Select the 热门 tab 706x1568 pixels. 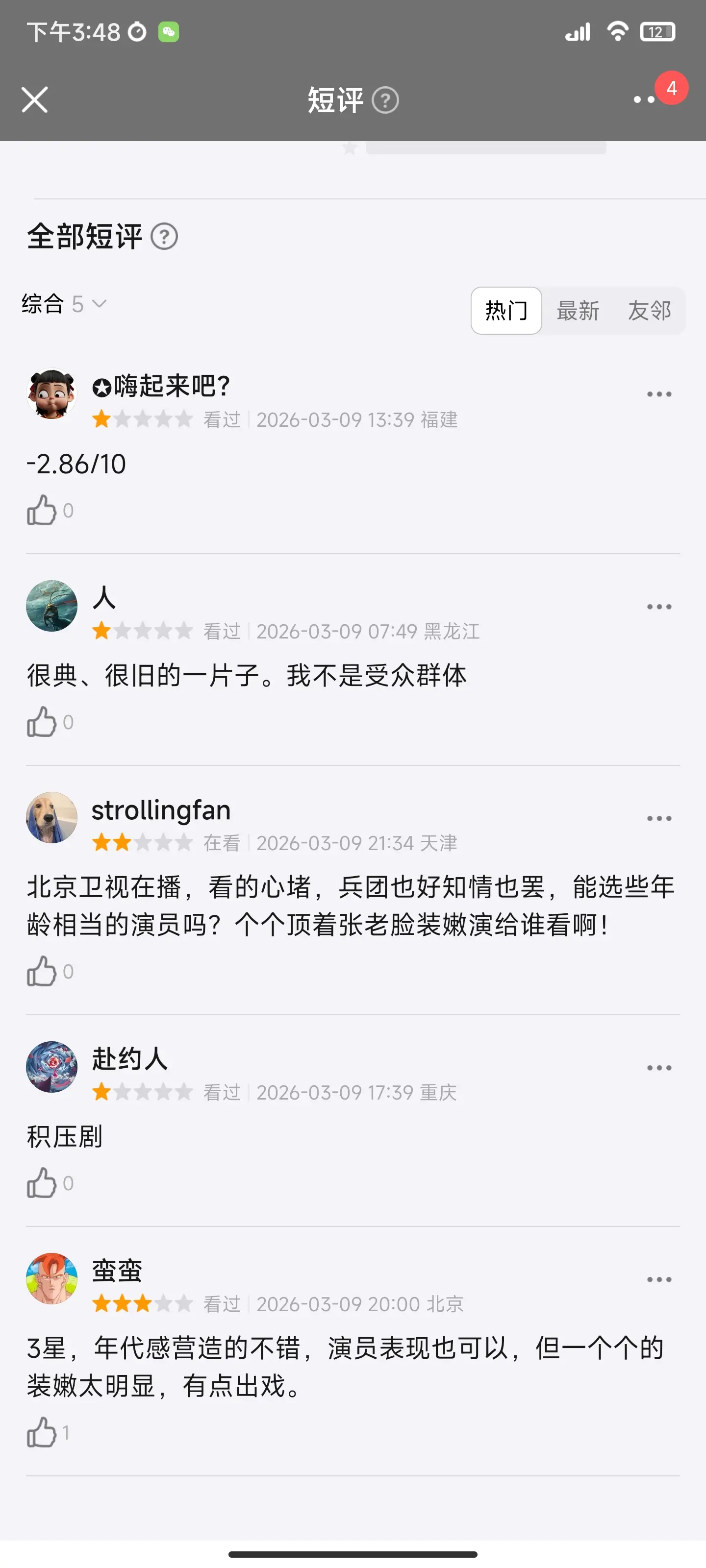pos(505,311)
